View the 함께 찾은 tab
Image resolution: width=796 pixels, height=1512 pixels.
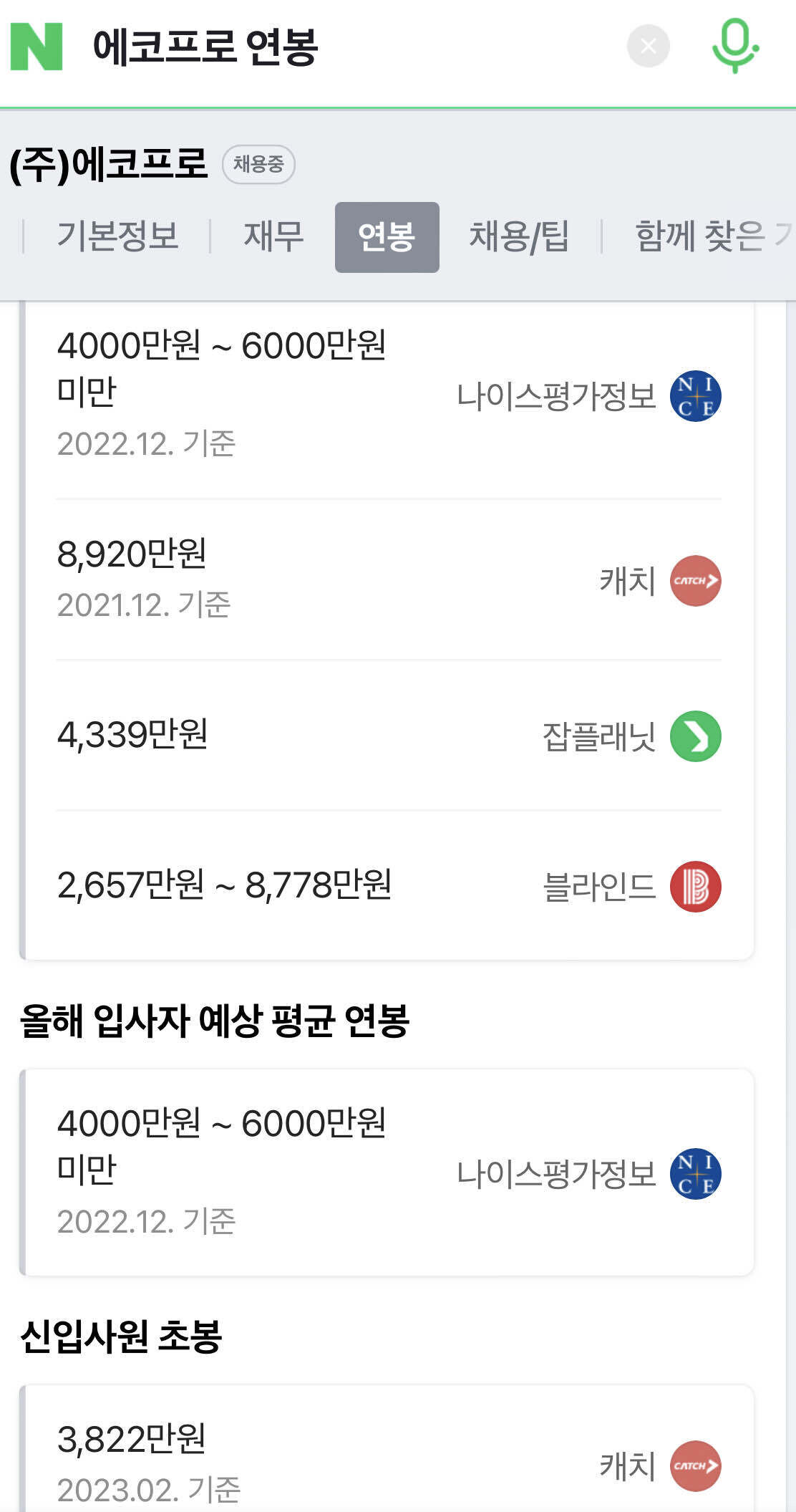click(x=698, y=236)
